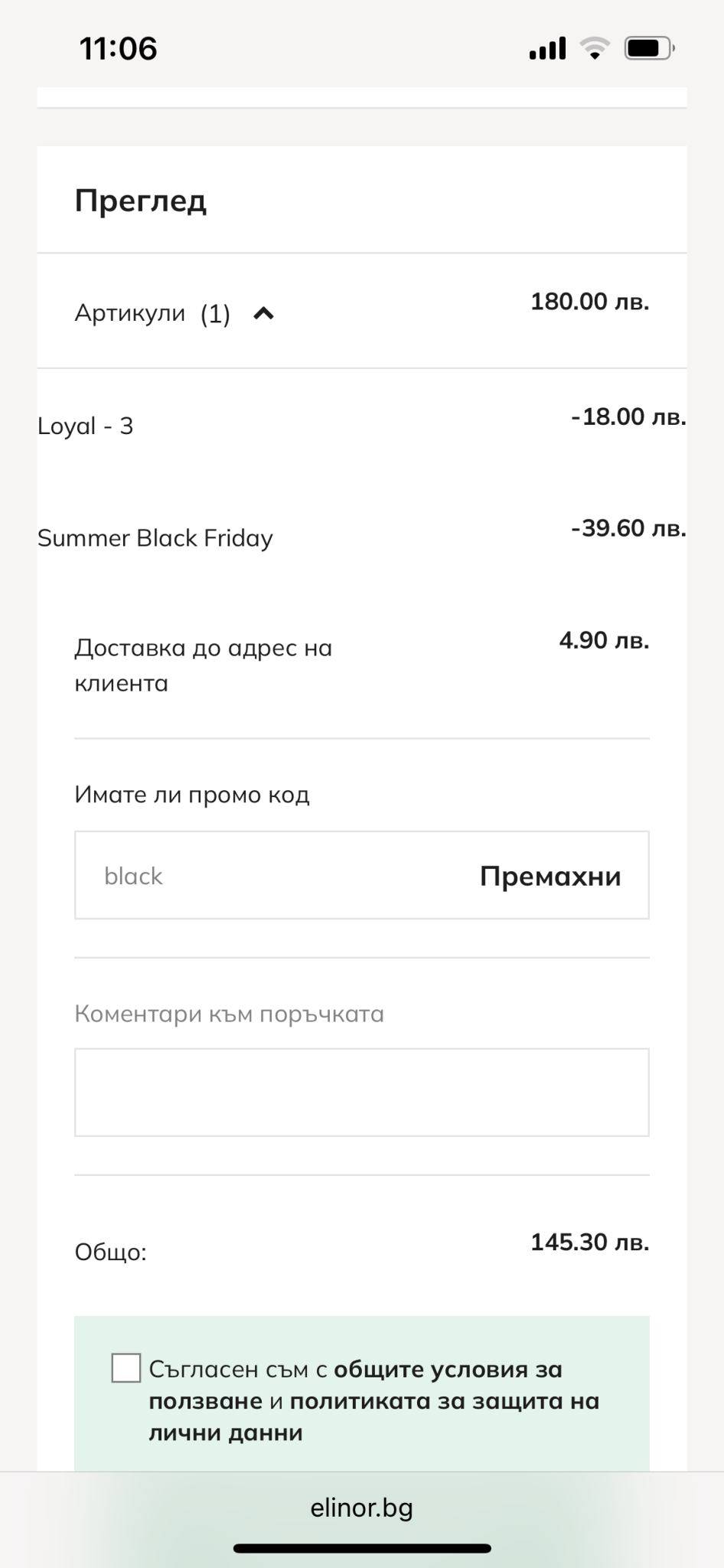Viewport: 724px width, 1568px height.
Task: Tap Премахни to remove the promo code
Action: [x=550, y=876]
